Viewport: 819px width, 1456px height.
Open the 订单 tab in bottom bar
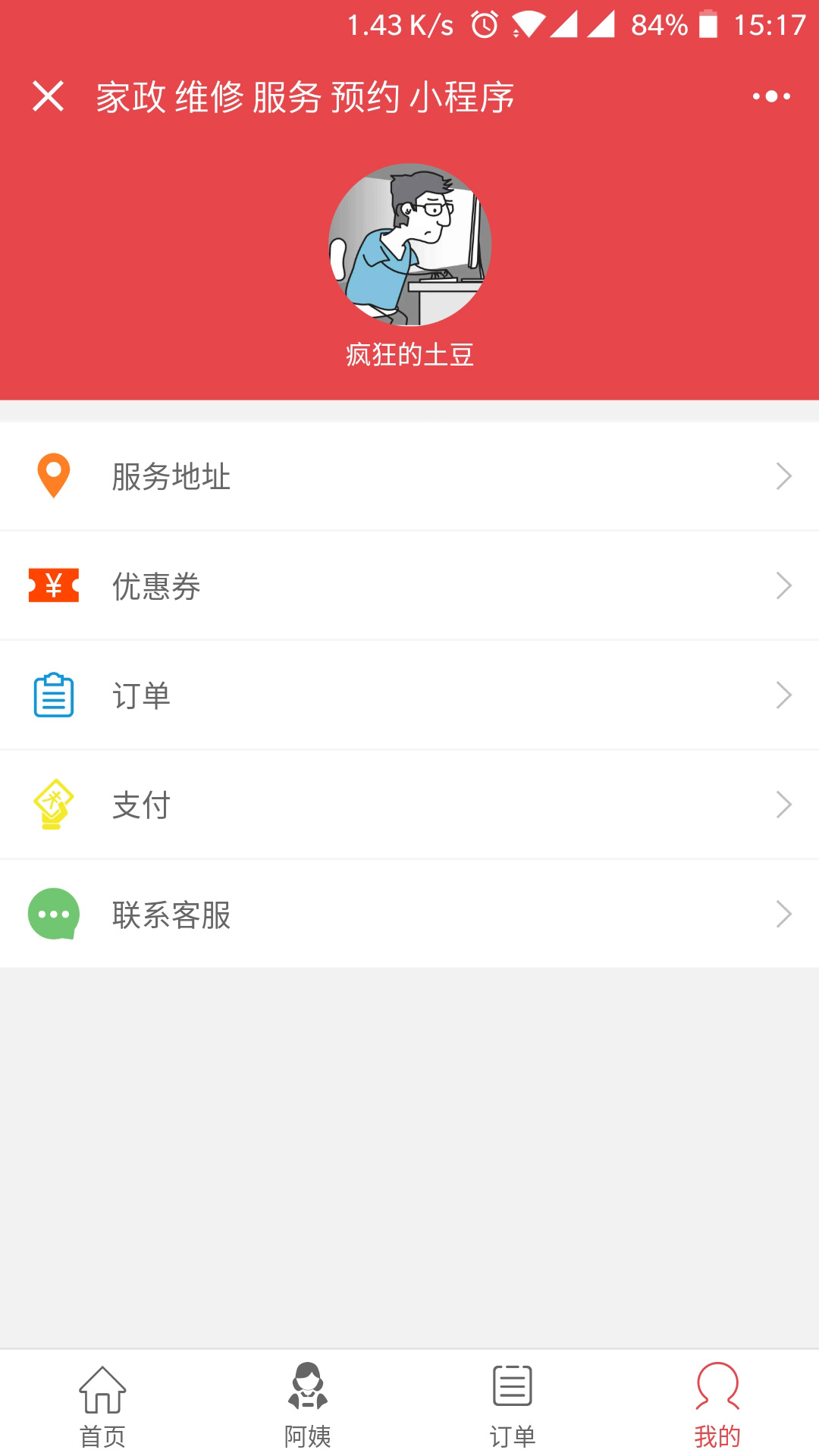tap(512, 1404)
